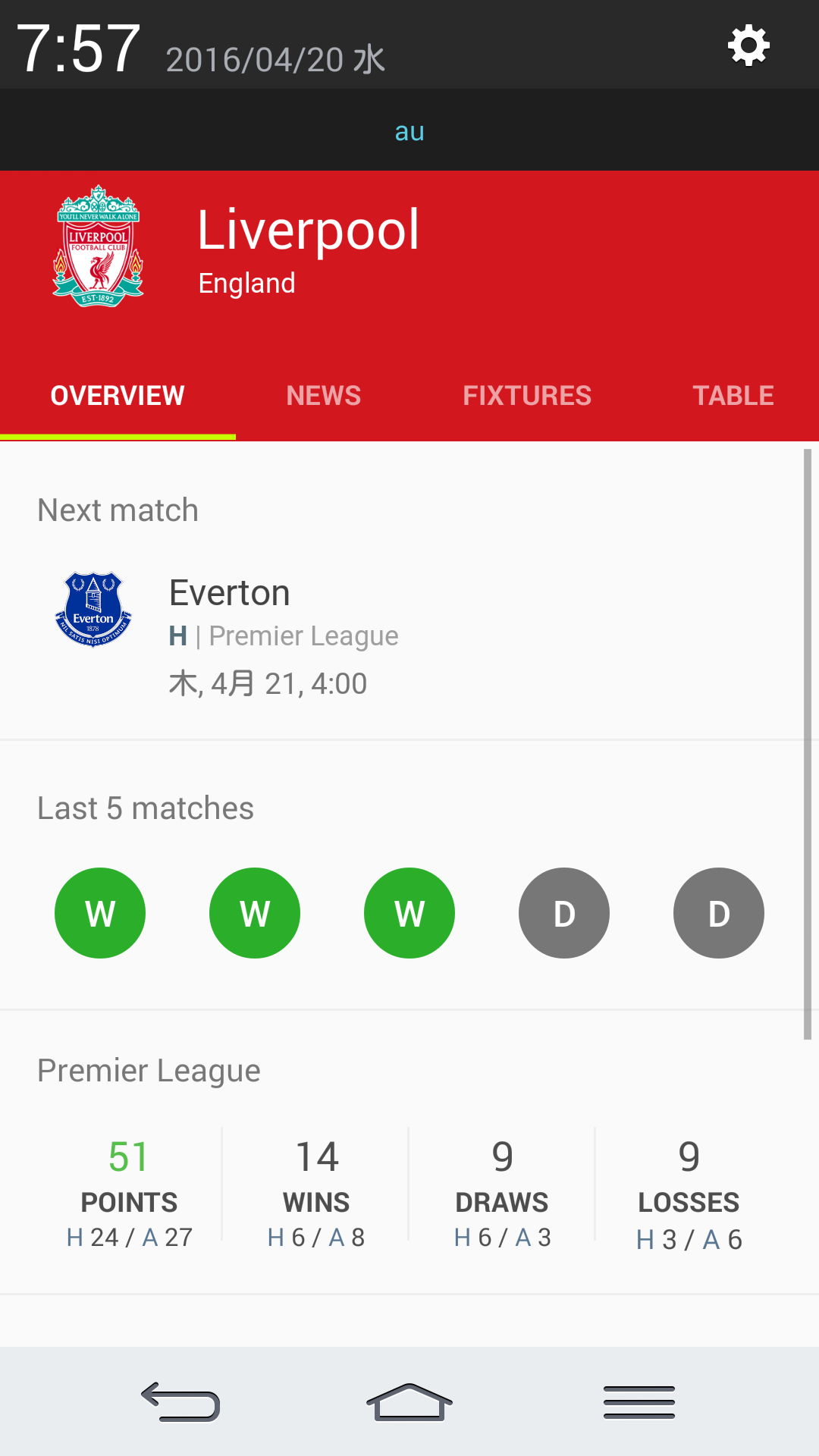Switch to the News tab

coord(324,396)
